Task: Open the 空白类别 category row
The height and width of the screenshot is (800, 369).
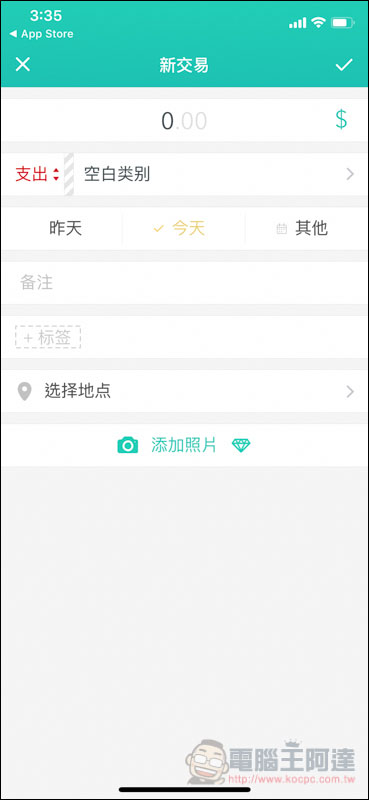Action: coord(220,174)
